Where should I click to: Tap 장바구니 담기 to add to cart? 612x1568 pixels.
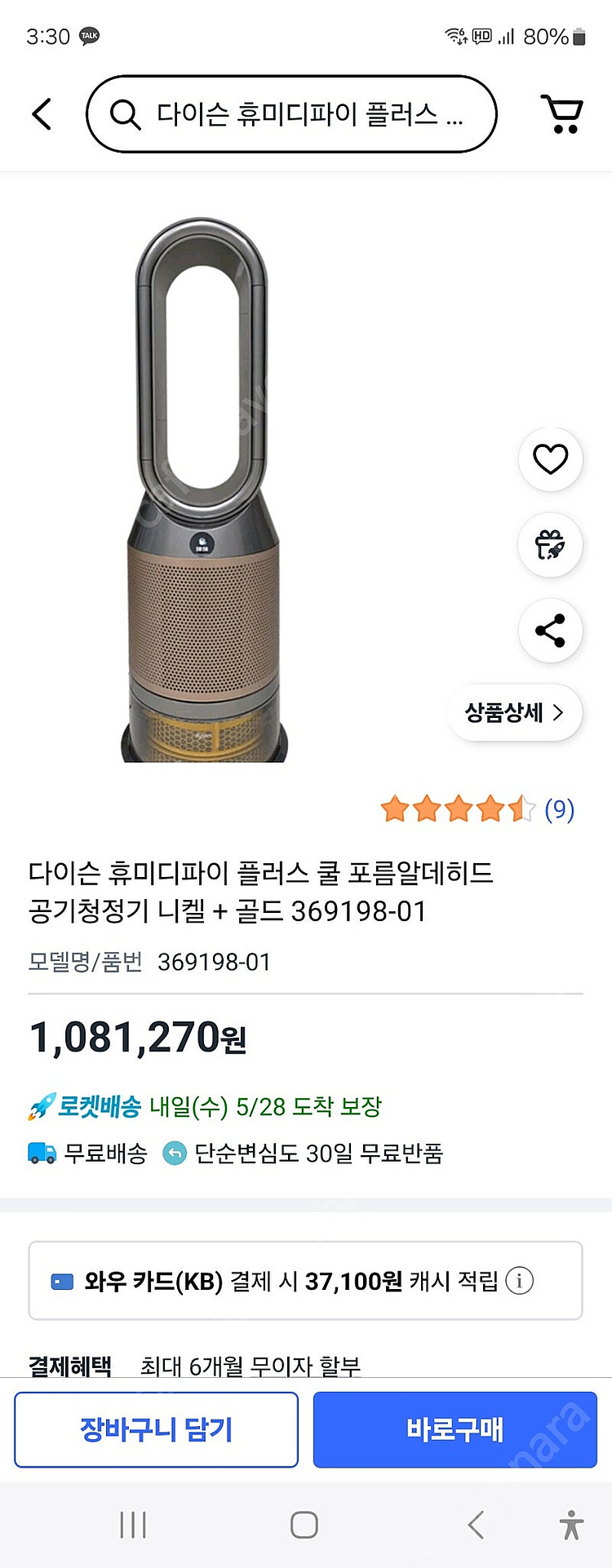coord(156,1429)
